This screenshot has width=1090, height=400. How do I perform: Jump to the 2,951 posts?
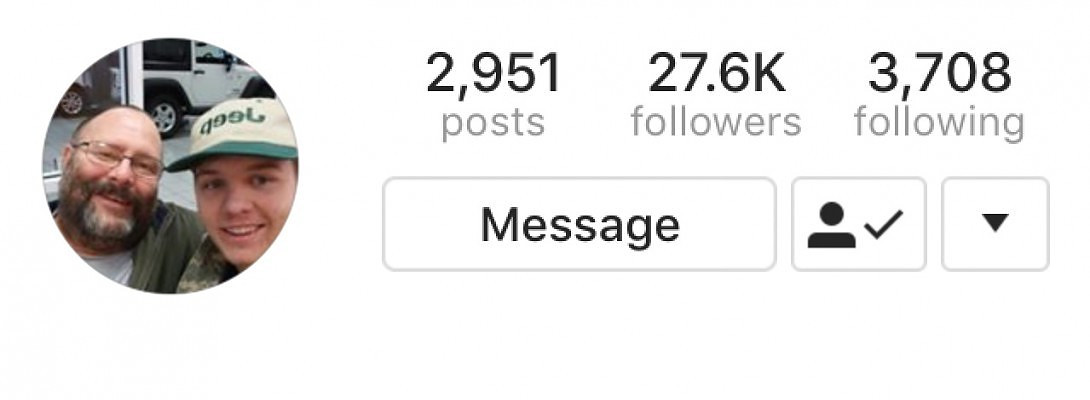tap(493, 96)
